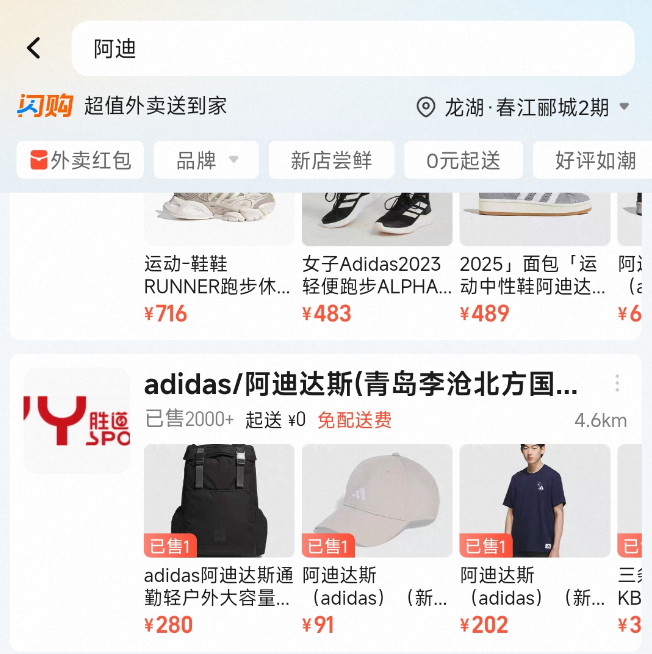Open the 胜道 store logo
The height and width of the screenshot is (654, 652).
(x=77, y=421)
